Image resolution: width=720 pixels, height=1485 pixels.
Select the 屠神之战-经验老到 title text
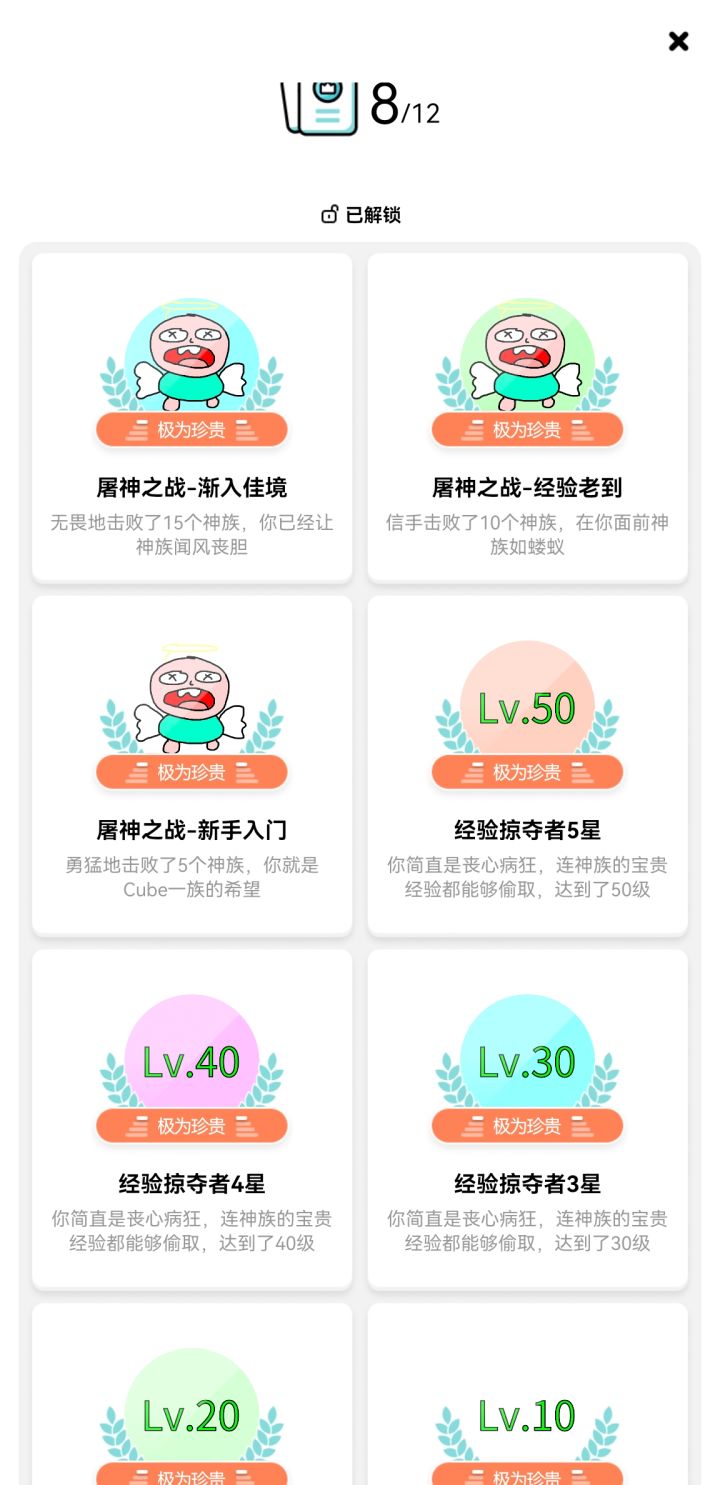[527, 487]
